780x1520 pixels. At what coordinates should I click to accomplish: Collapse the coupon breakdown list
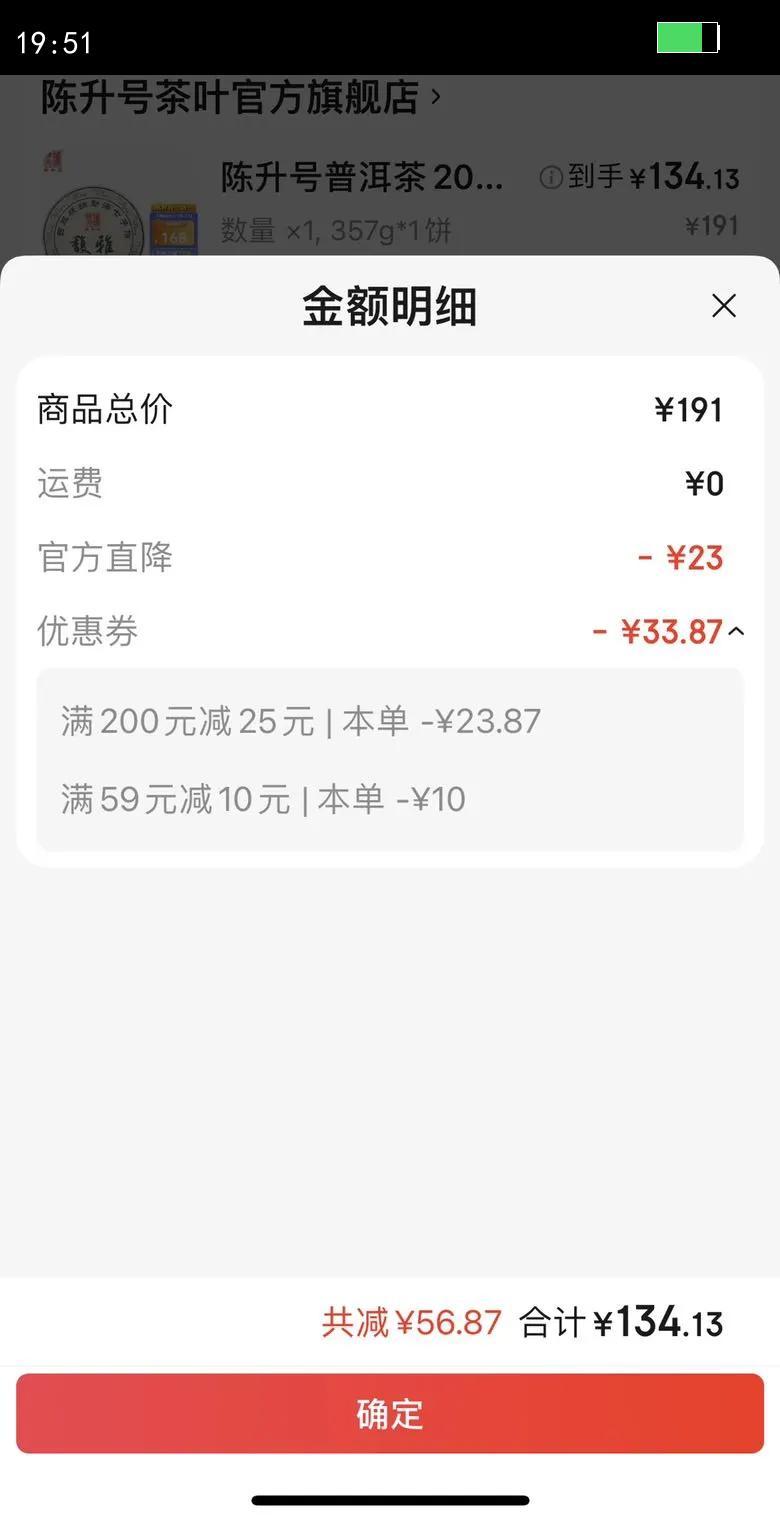tap(737, 632)
